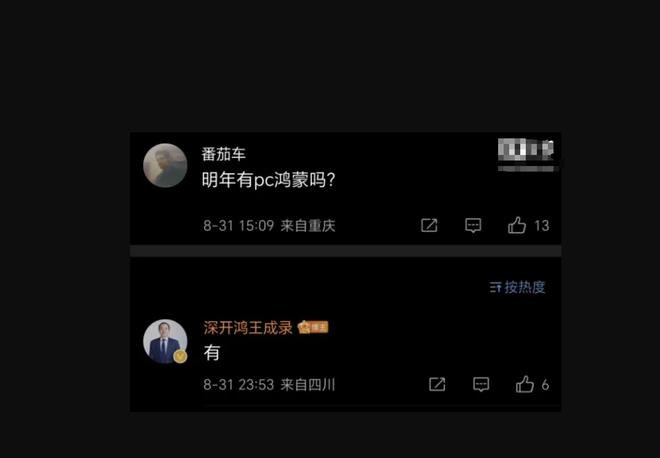Open 按热度 sort options
660x458 pixels.
coord(517,287)
